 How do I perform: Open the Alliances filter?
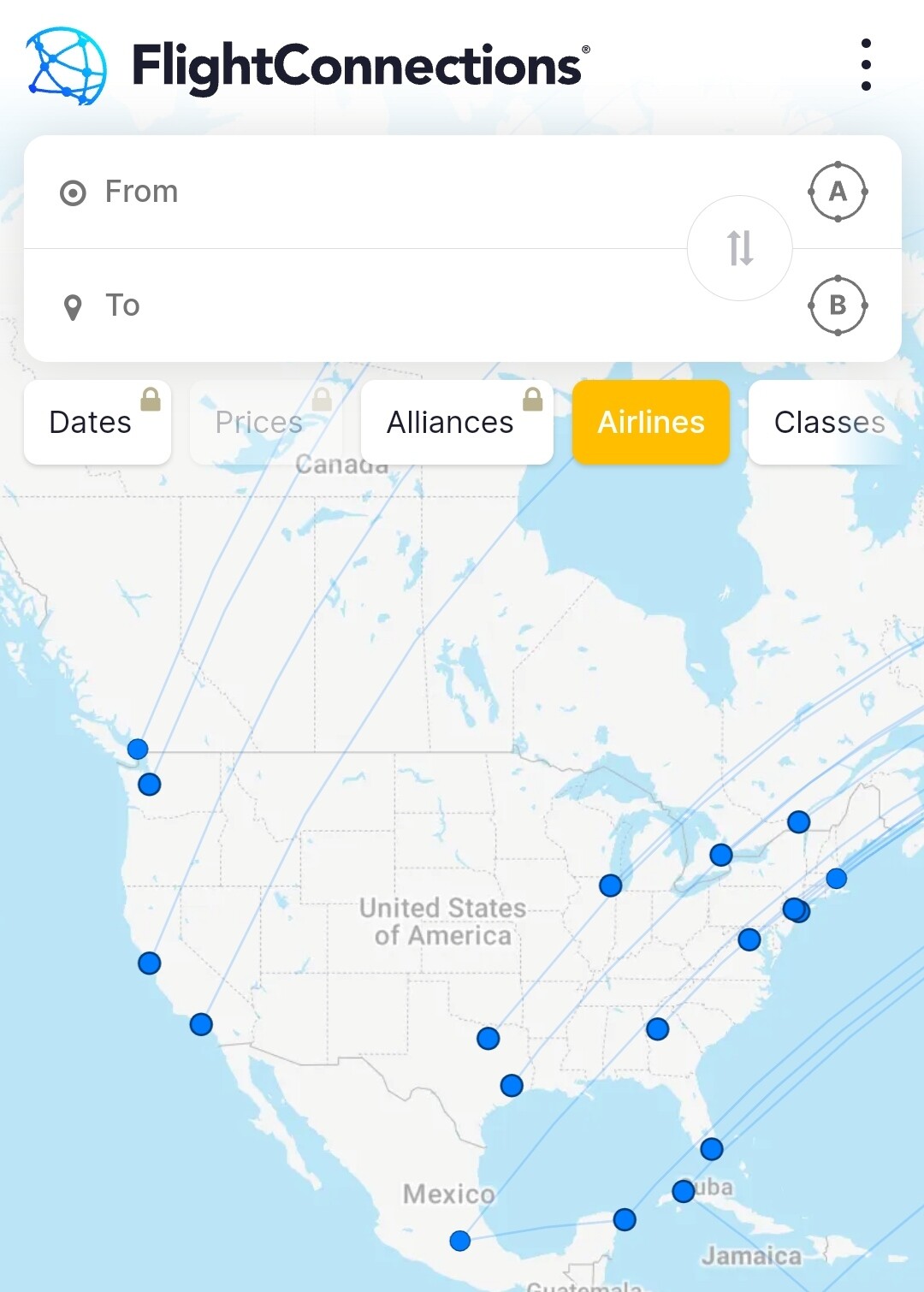(x=456, y=423)
